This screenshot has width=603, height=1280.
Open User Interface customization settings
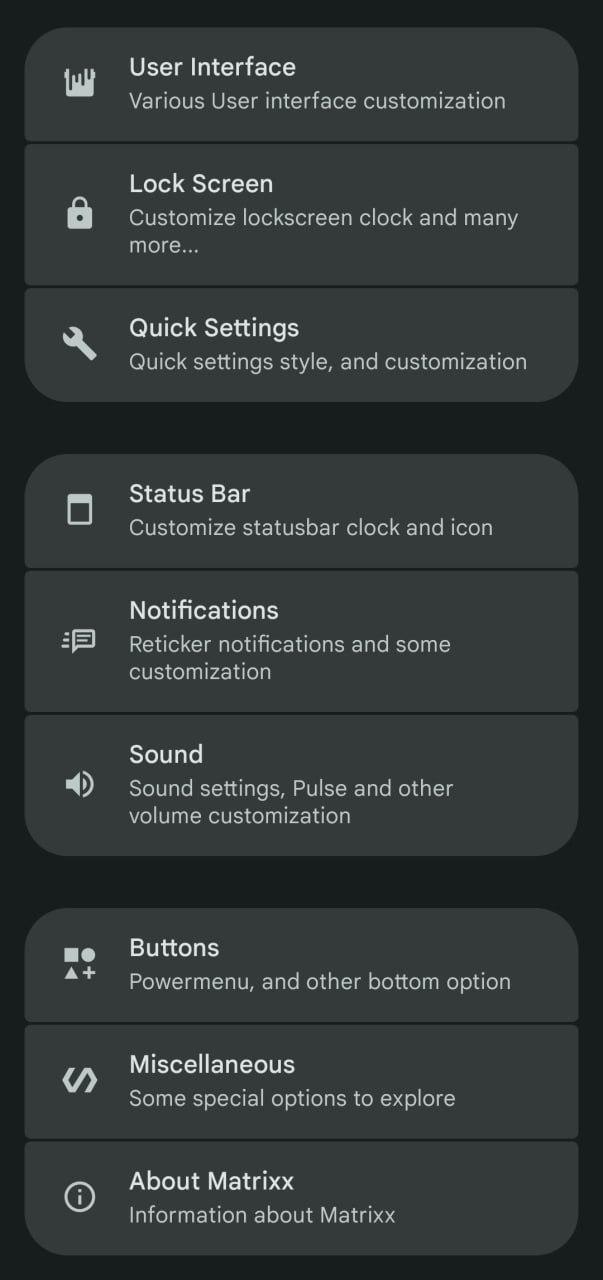301,84
